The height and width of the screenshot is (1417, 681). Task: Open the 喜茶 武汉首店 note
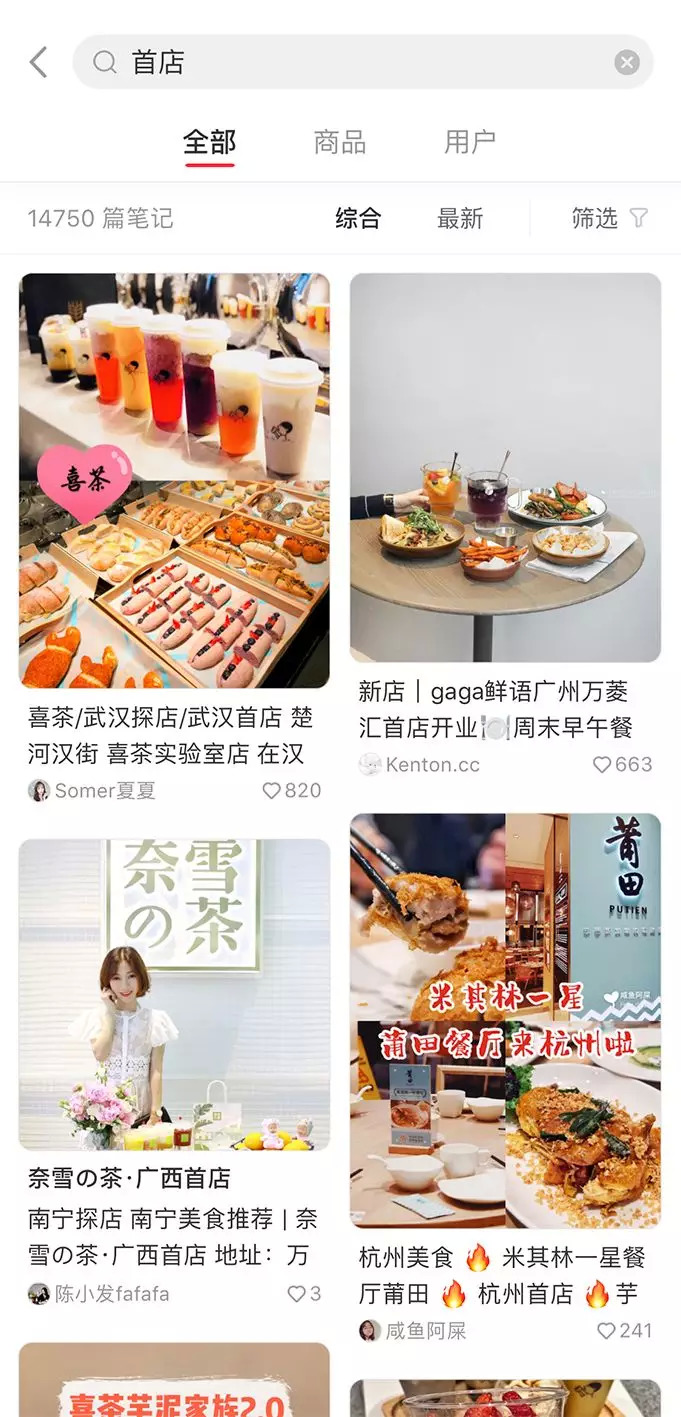(174, 480)
